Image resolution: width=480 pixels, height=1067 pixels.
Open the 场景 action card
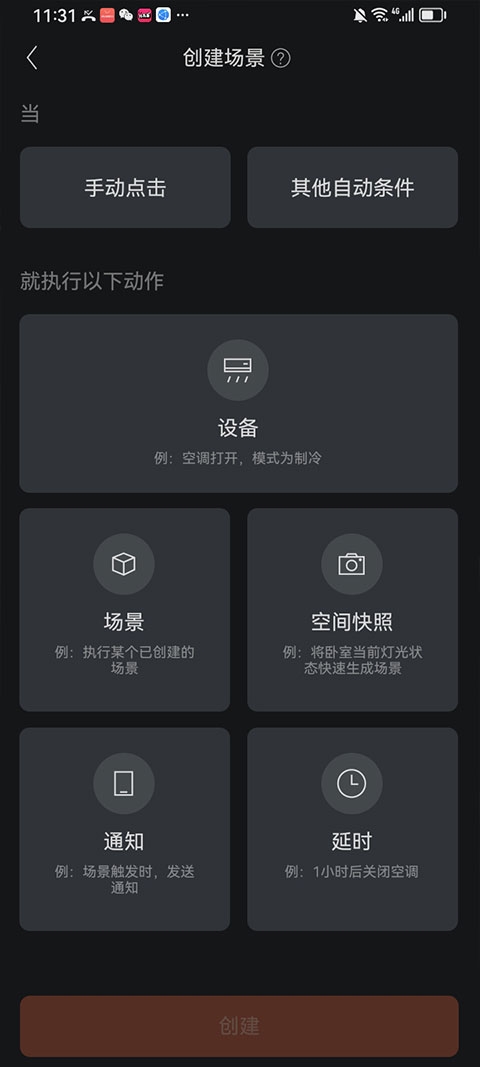pos(125,610)
